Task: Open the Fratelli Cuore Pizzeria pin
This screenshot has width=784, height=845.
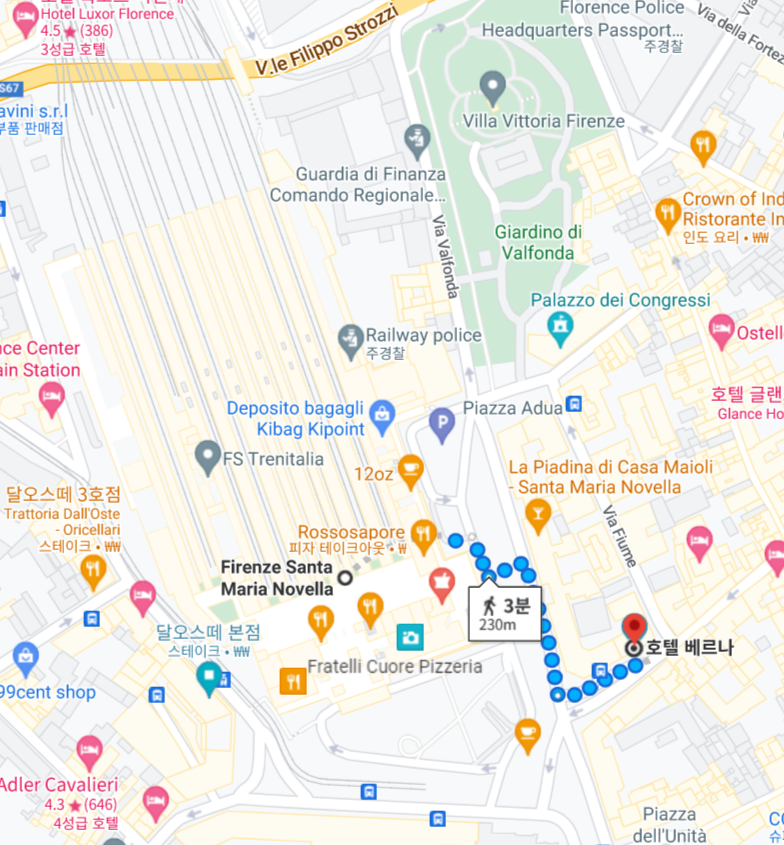Action: [x=293, y=682]
